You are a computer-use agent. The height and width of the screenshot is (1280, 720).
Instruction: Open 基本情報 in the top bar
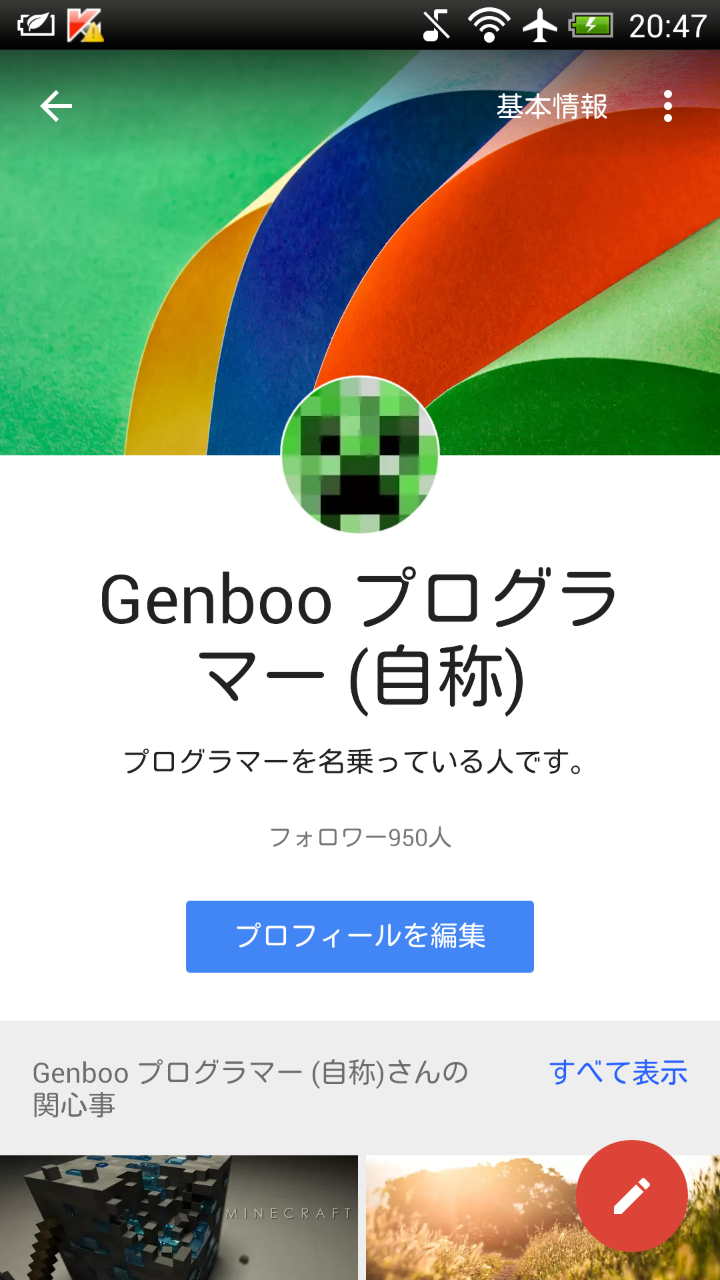pyautogui.click(x=552, y=106)
